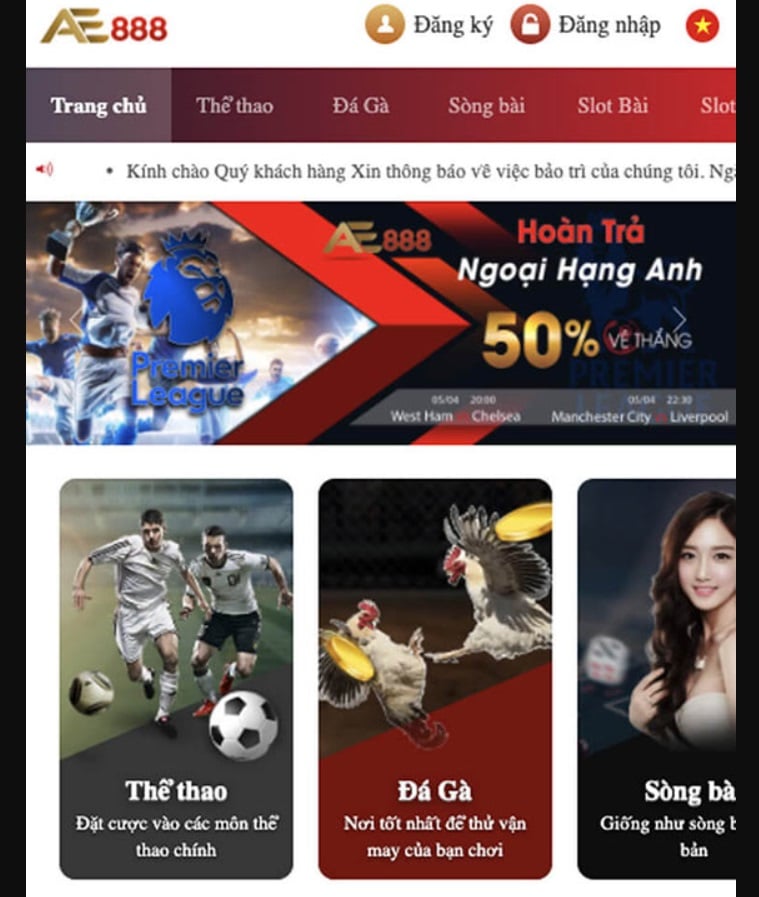Viewport: 759px width, 897px height.
Task: Open the Thể thao sports betting card
Action: click(x=176, y=678)
